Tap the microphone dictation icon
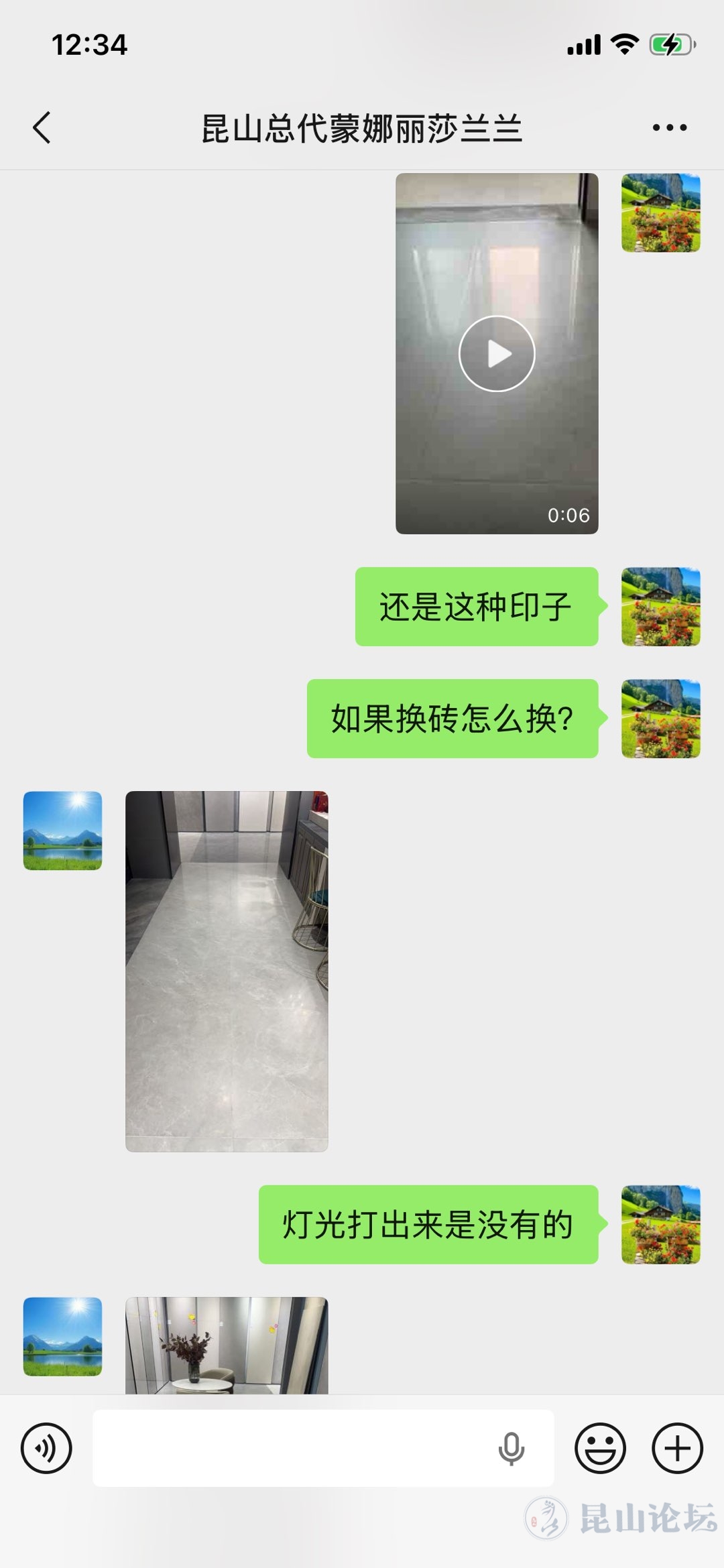The width and height of the screenshot is (724, 1568). (511, 1449)
